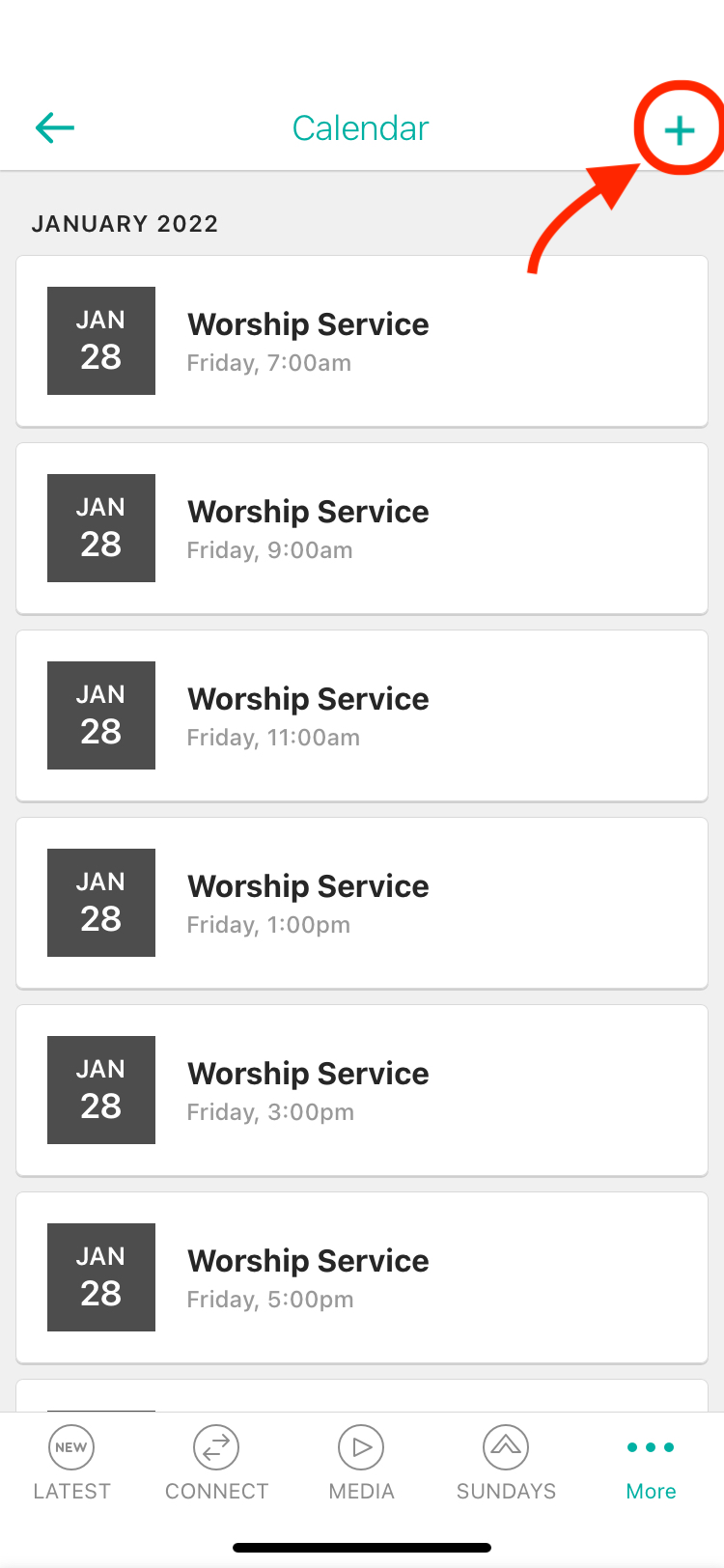This screenshot has width=724, height=1568.
Task: Select the Worship Service at 11:00am
Action: point(360,714)
